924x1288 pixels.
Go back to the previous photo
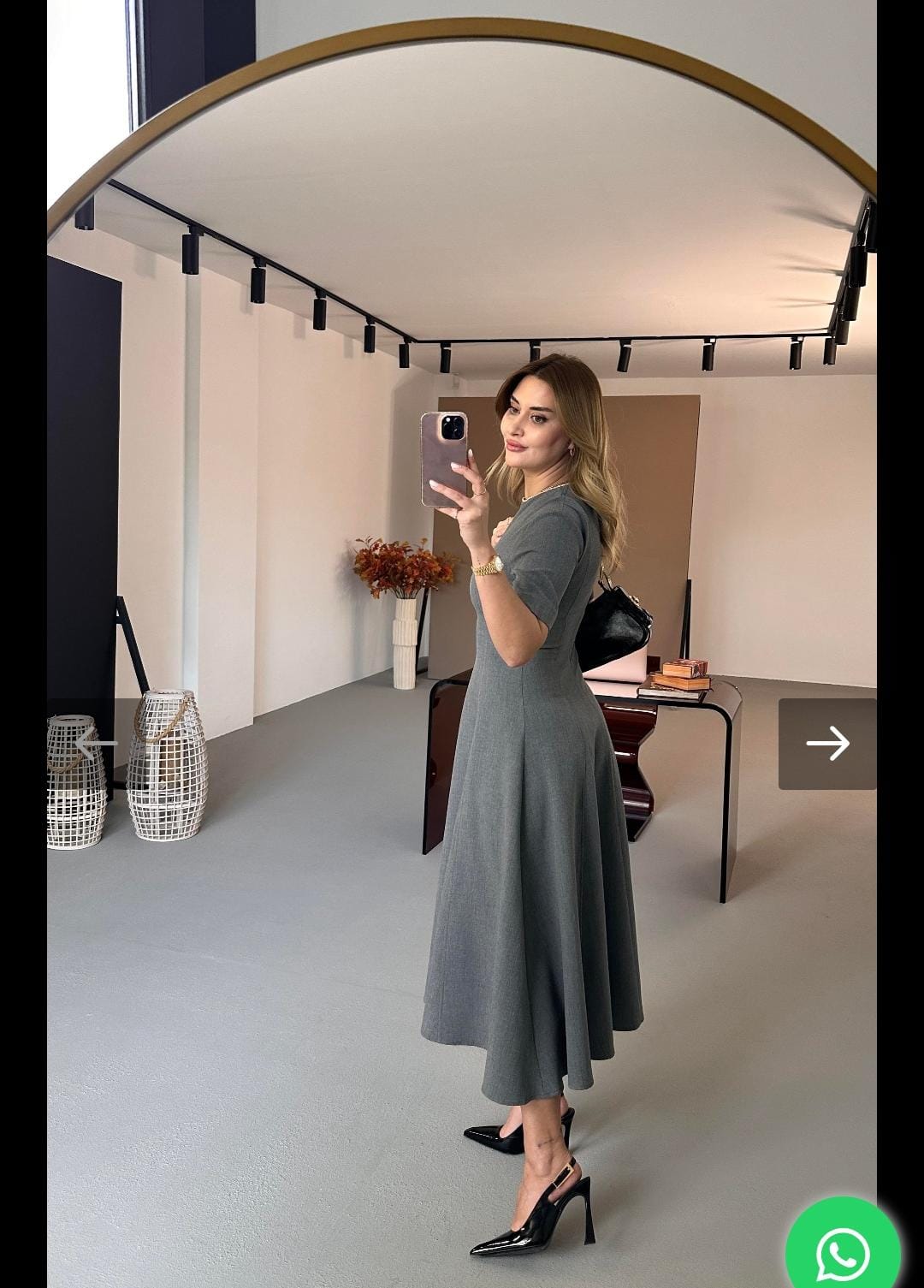click(94, 744)
